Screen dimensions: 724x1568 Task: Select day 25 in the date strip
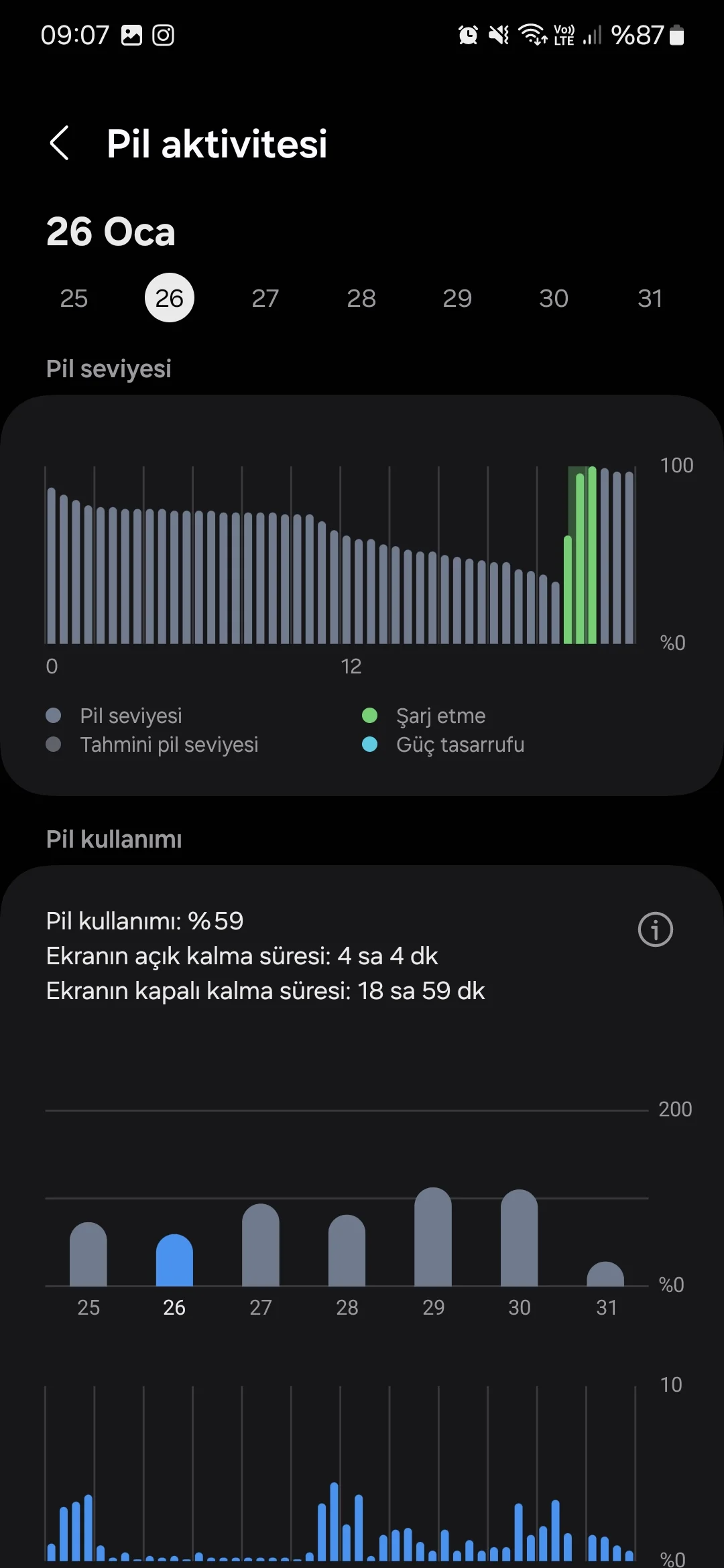(74, 298)
